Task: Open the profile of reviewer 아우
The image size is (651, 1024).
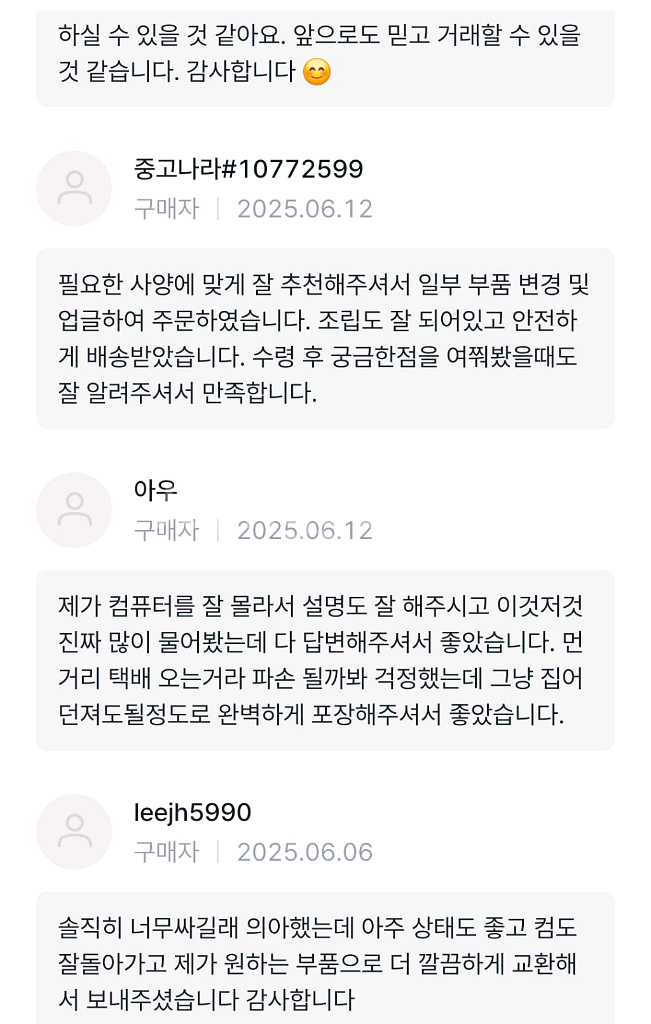Action: click(x=74, y=510)
